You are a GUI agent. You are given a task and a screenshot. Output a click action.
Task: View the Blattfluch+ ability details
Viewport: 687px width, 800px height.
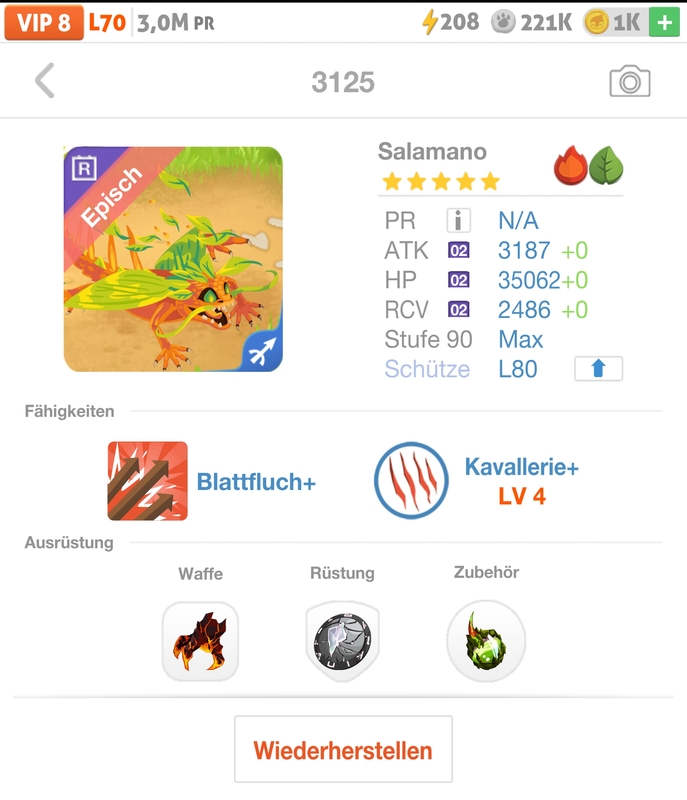(148, 481)
